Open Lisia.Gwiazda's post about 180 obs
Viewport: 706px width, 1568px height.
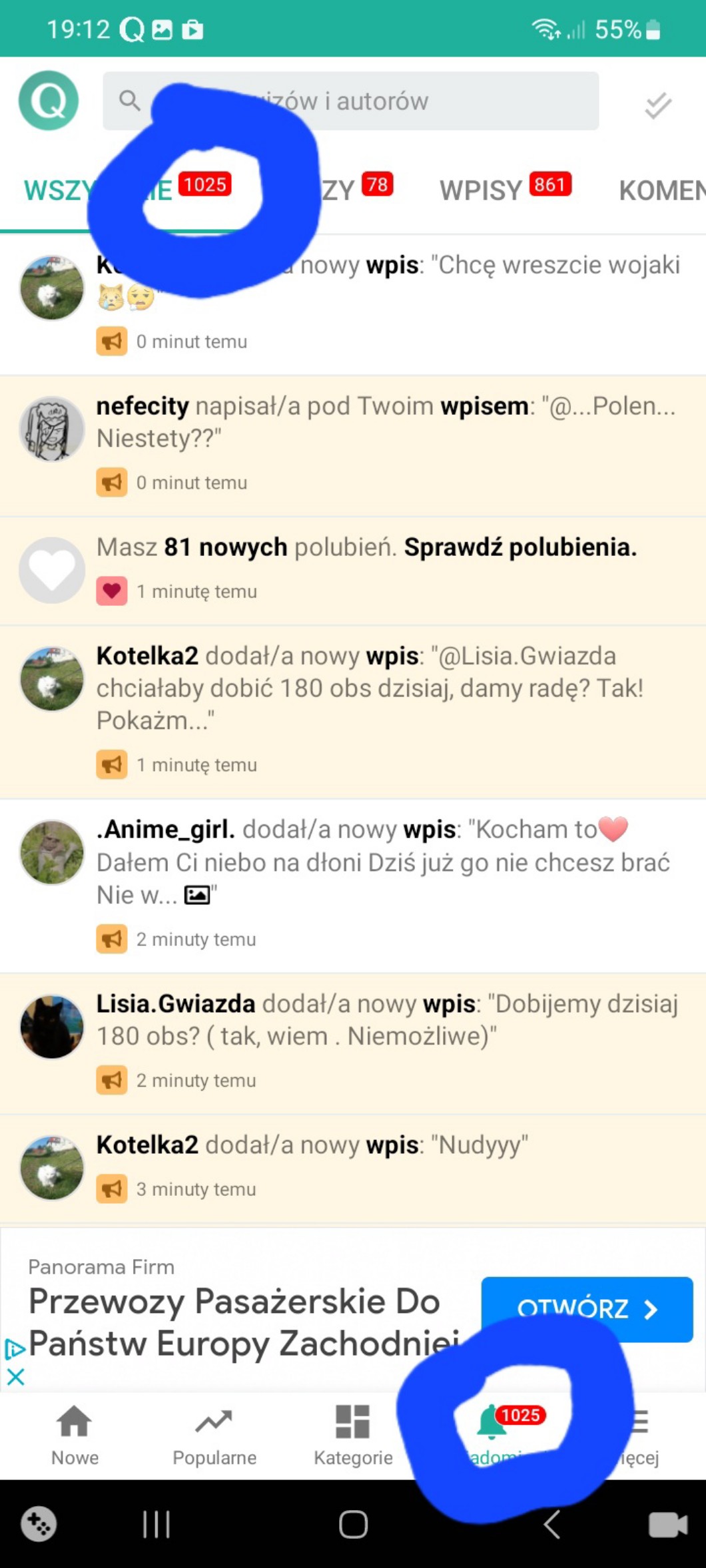(x=386, y=1020)
